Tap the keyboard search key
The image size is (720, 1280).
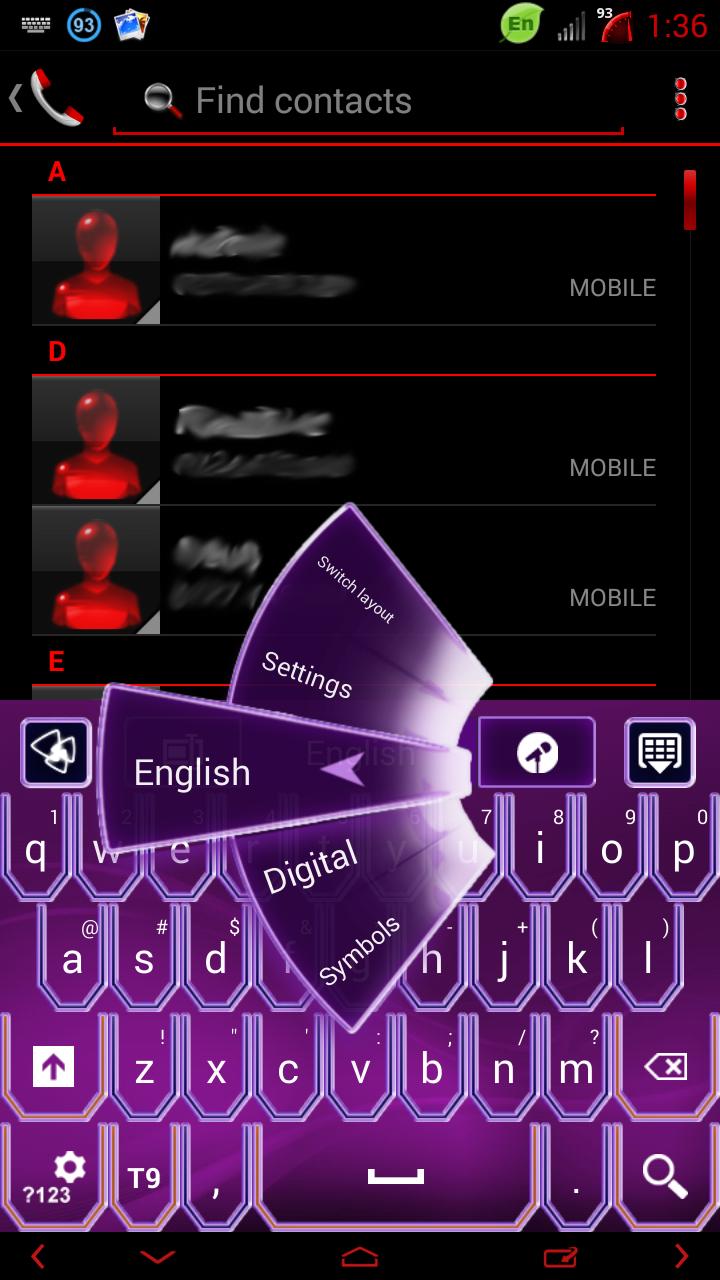pos(665,1176)
